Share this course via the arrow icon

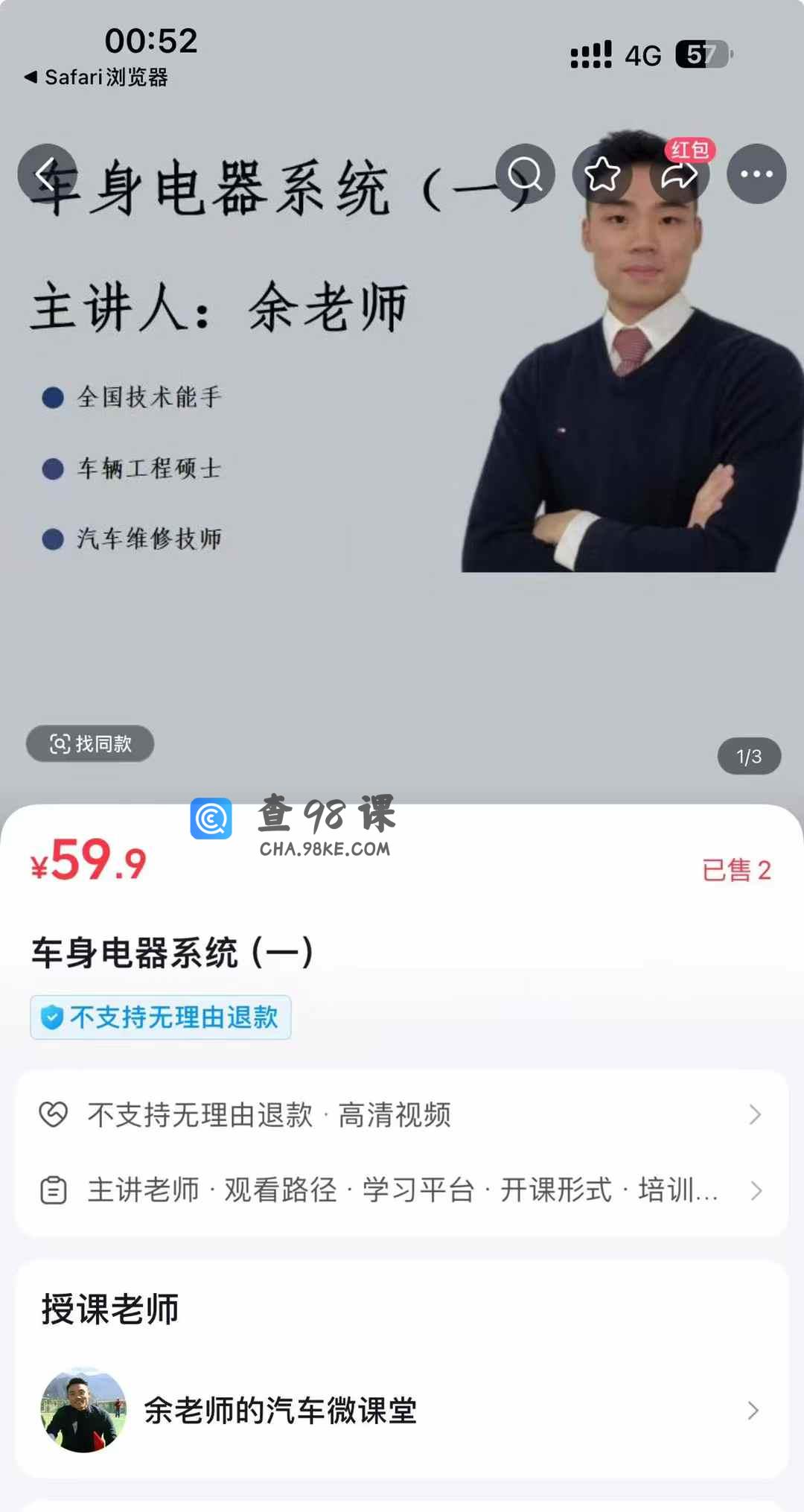coord(680,174)
